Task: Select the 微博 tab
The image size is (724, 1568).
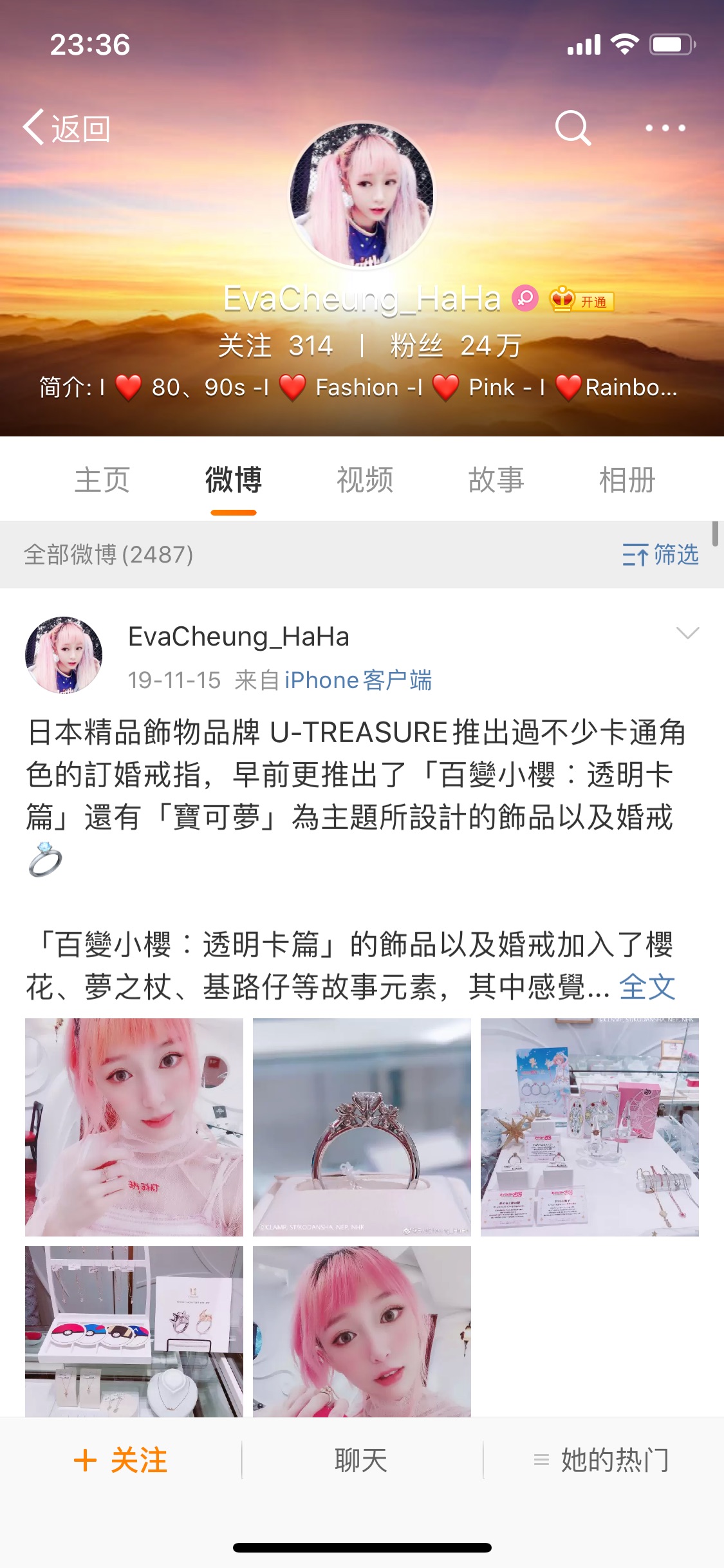Action: [234, 480]
